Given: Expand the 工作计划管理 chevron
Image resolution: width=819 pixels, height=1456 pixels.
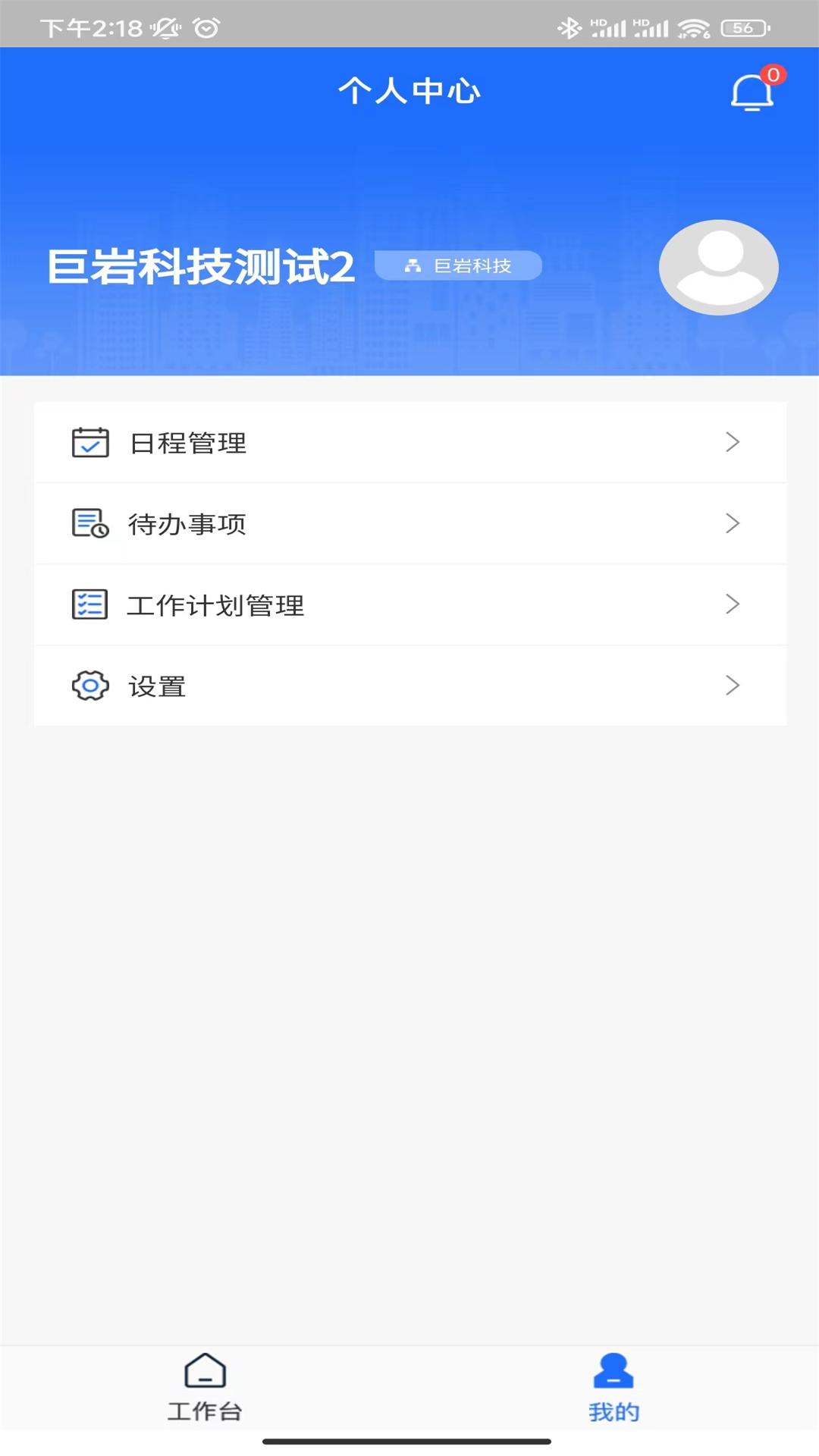Looking at the screenshot, I should (732, 604).
